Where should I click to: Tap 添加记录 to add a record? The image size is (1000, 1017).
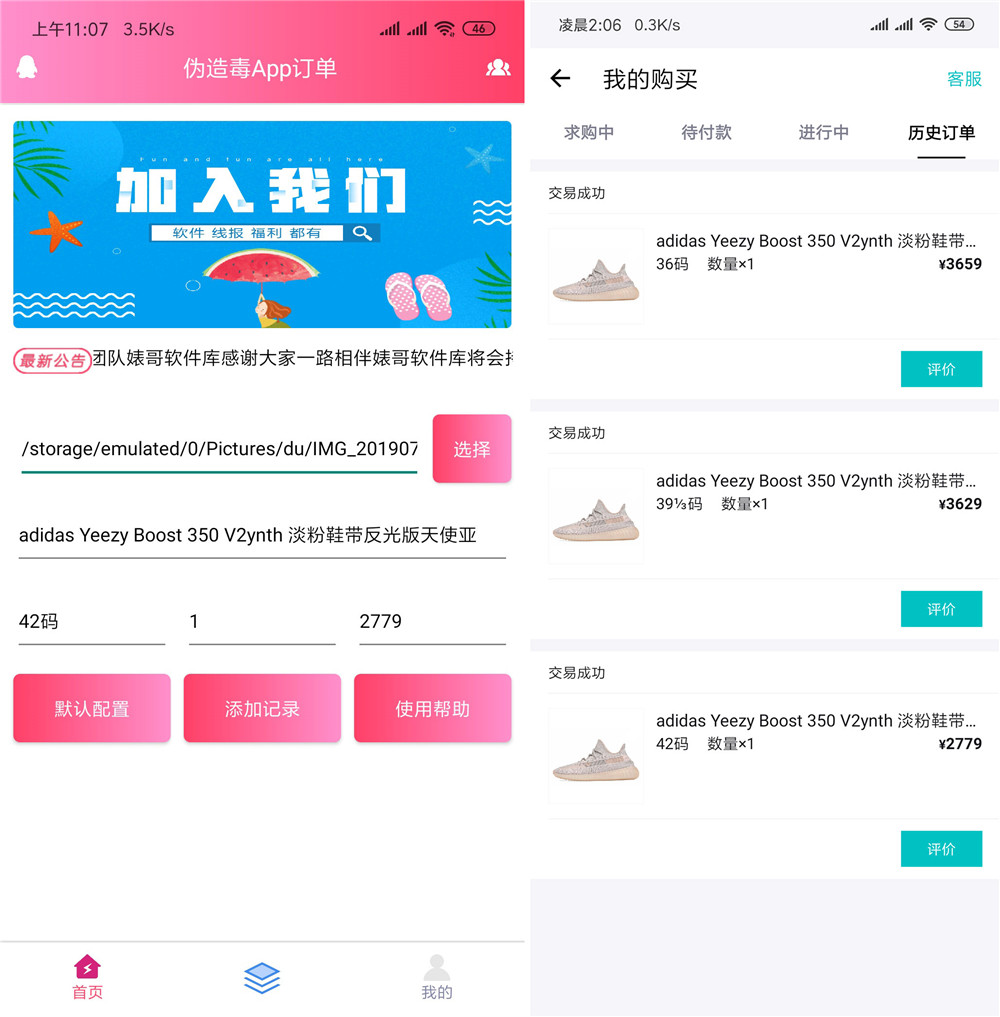click(x=262, y=708)
